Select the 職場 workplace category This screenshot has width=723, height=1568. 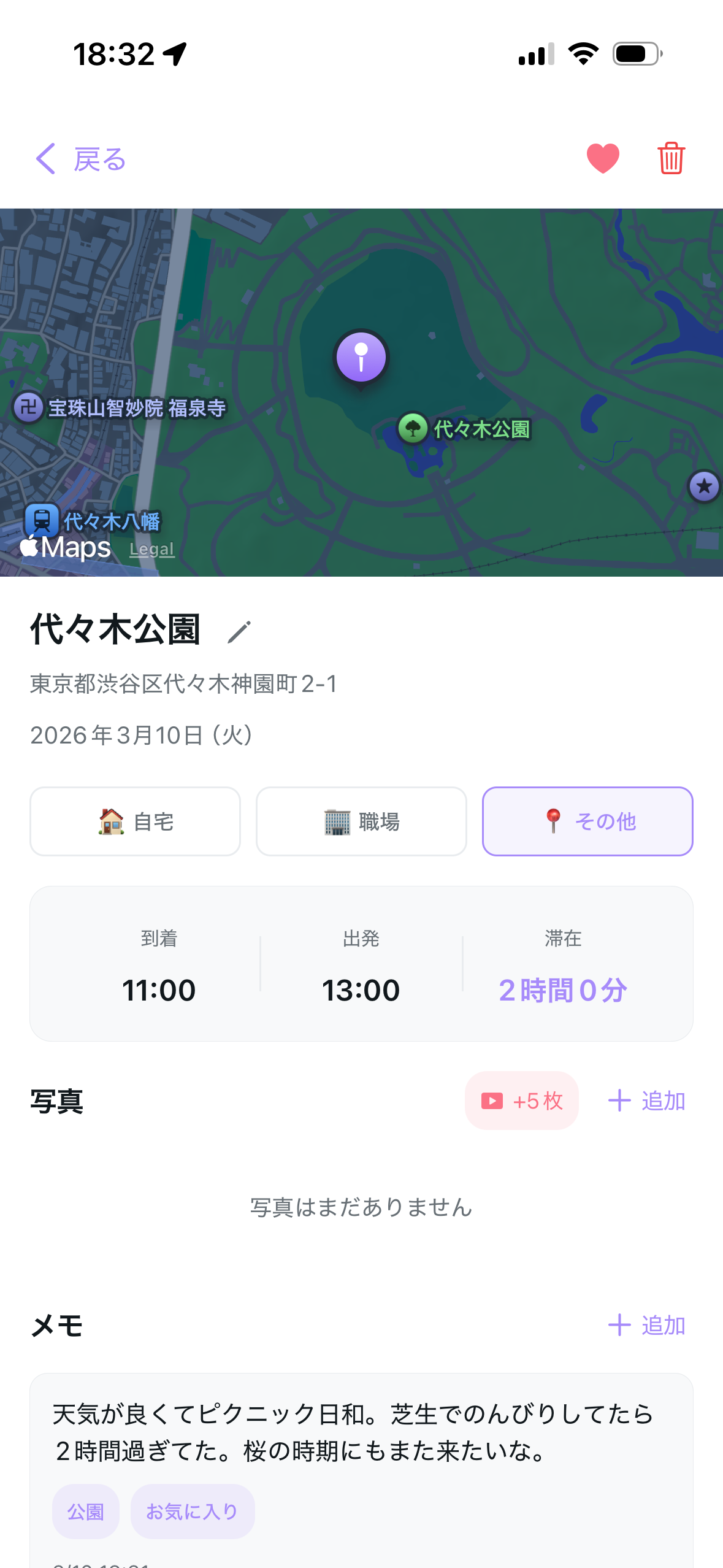361,821
